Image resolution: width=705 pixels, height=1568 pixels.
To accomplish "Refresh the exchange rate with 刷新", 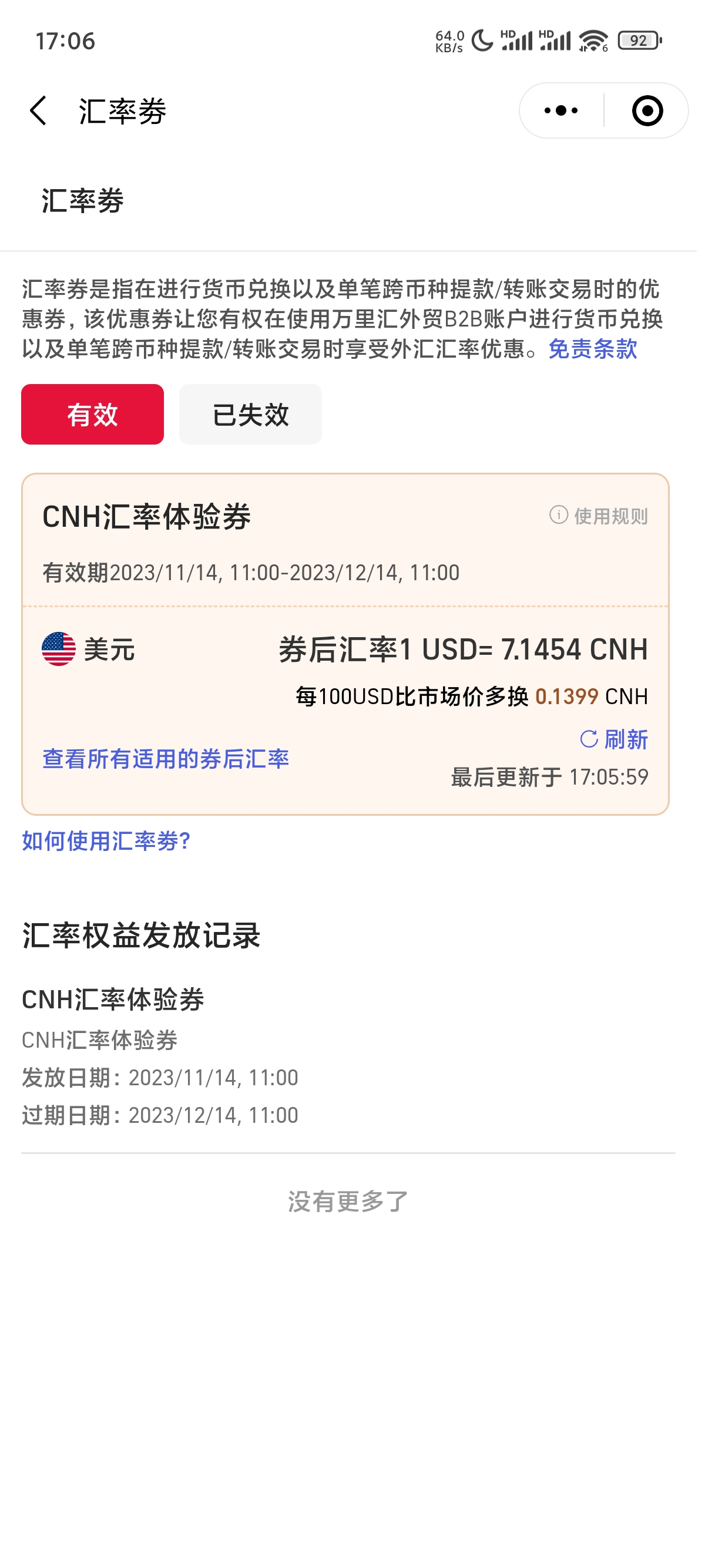I will [614, 739].
